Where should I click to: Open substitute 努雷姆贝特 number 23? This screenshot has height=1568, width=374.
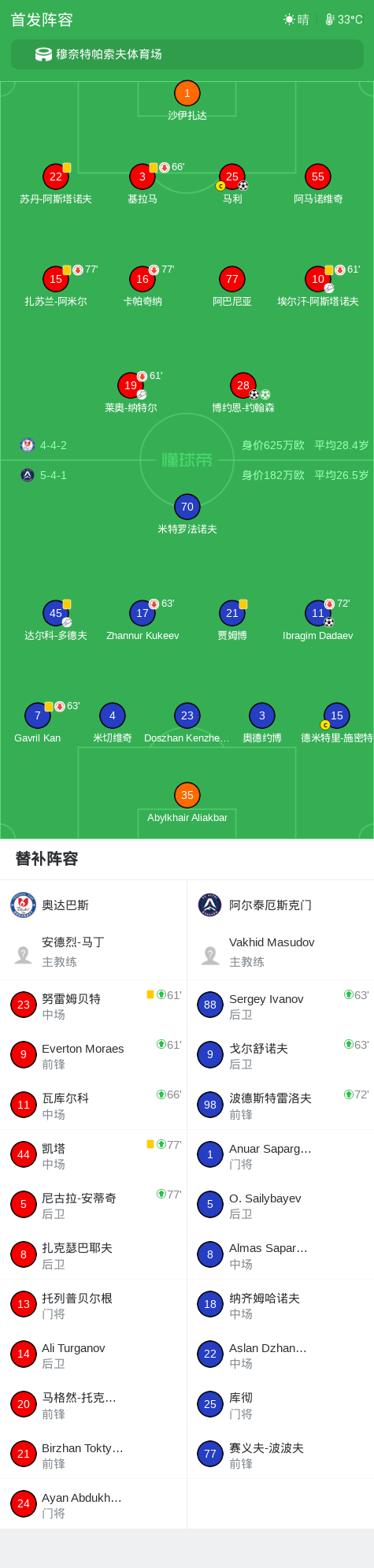(94, 1005)
